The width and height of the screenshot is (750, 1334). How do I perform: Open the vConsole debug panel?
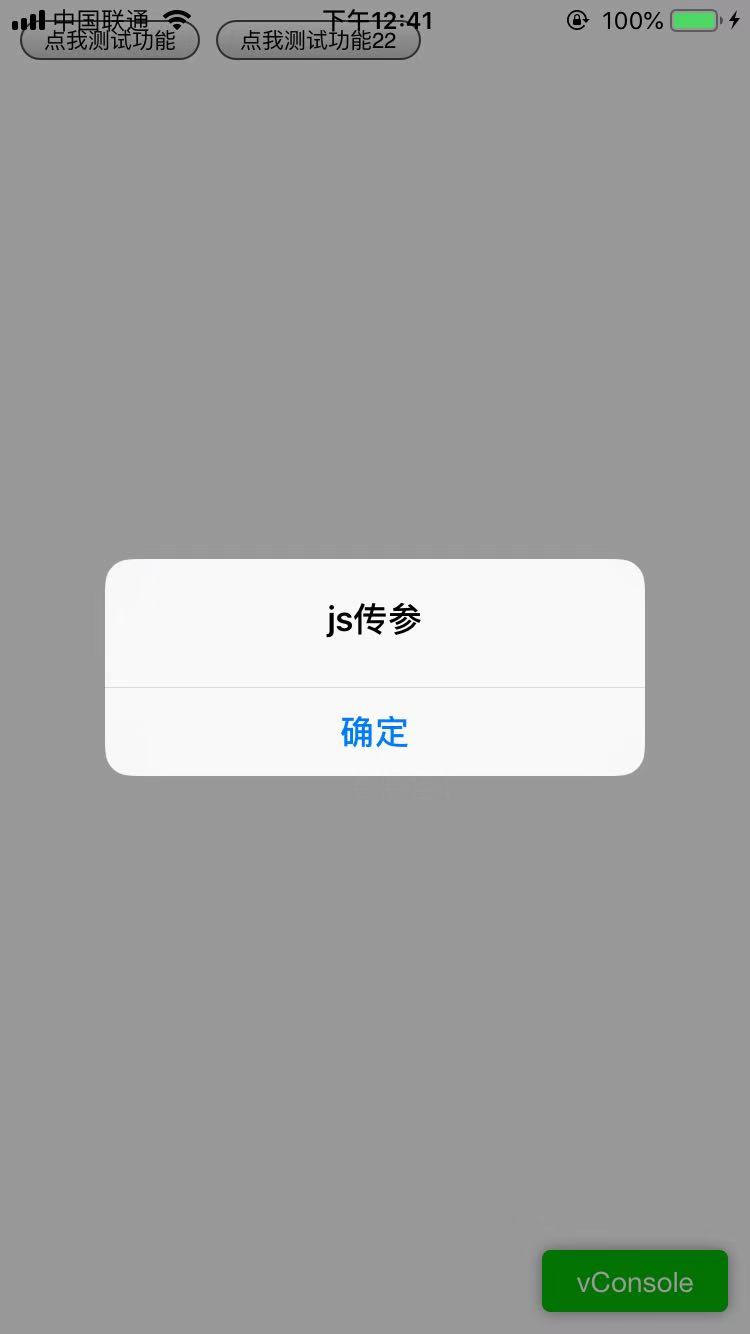(634, 1281)
